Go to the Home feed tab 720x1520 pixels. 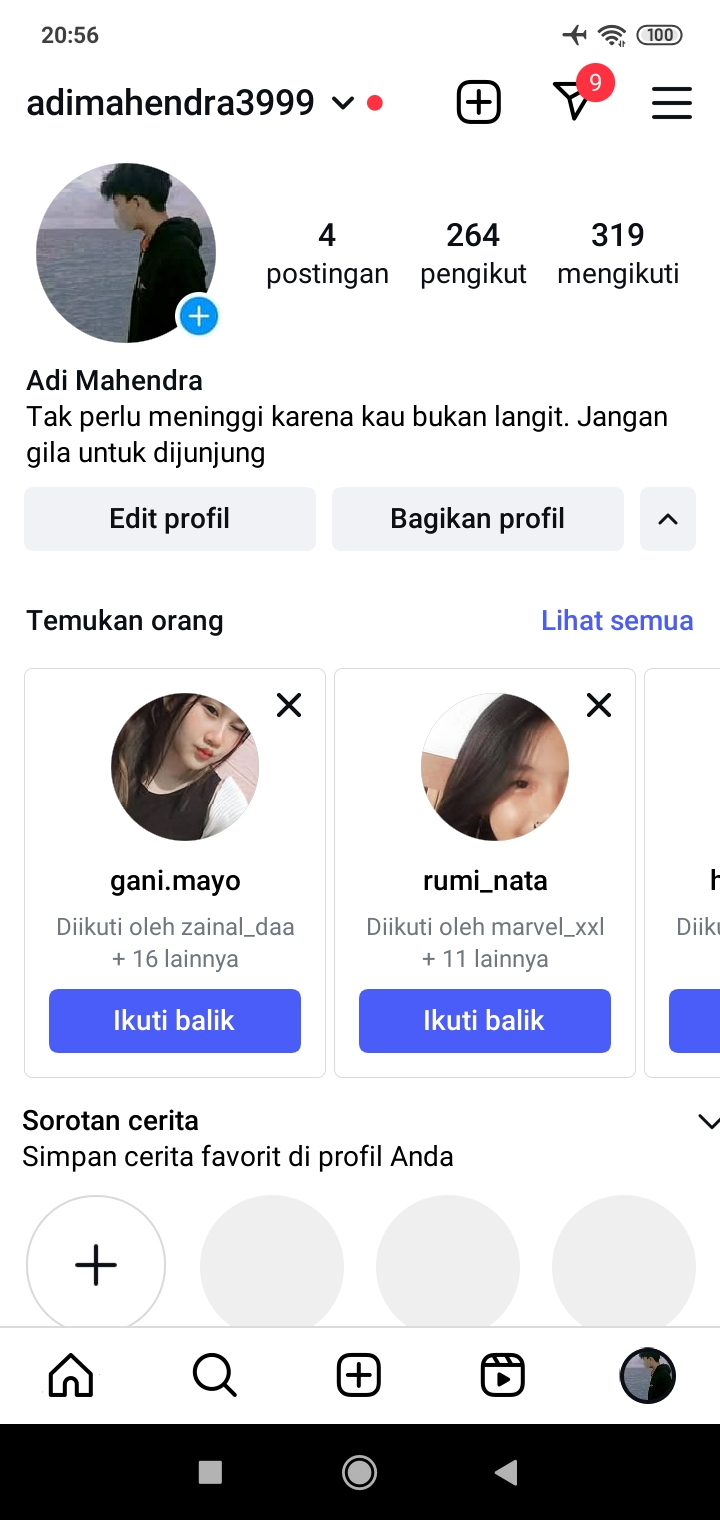click(x=71, y=1376)
